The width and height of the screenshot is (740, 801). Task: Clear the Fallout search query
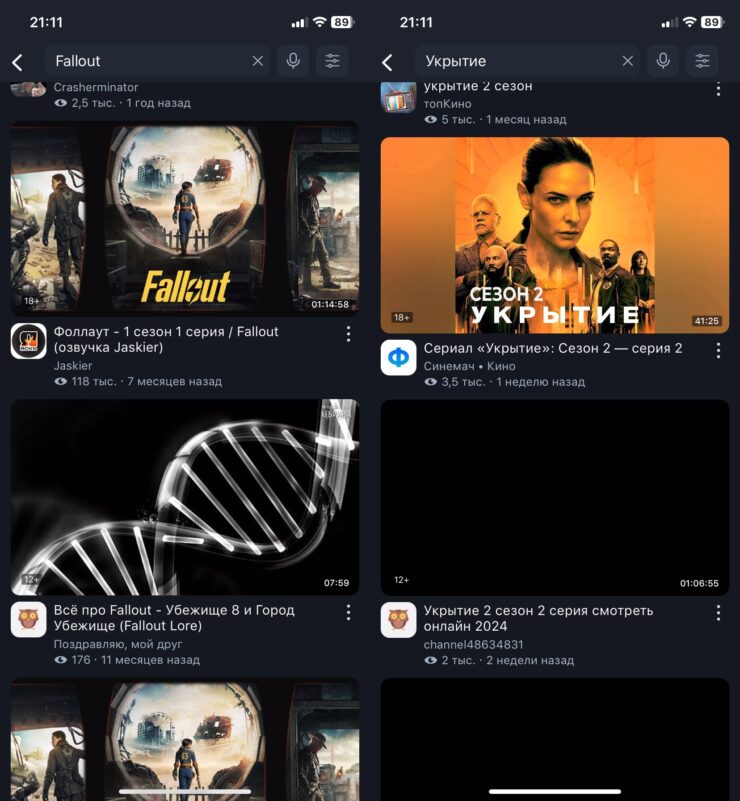pyautogui.click(x=257, y=61)
